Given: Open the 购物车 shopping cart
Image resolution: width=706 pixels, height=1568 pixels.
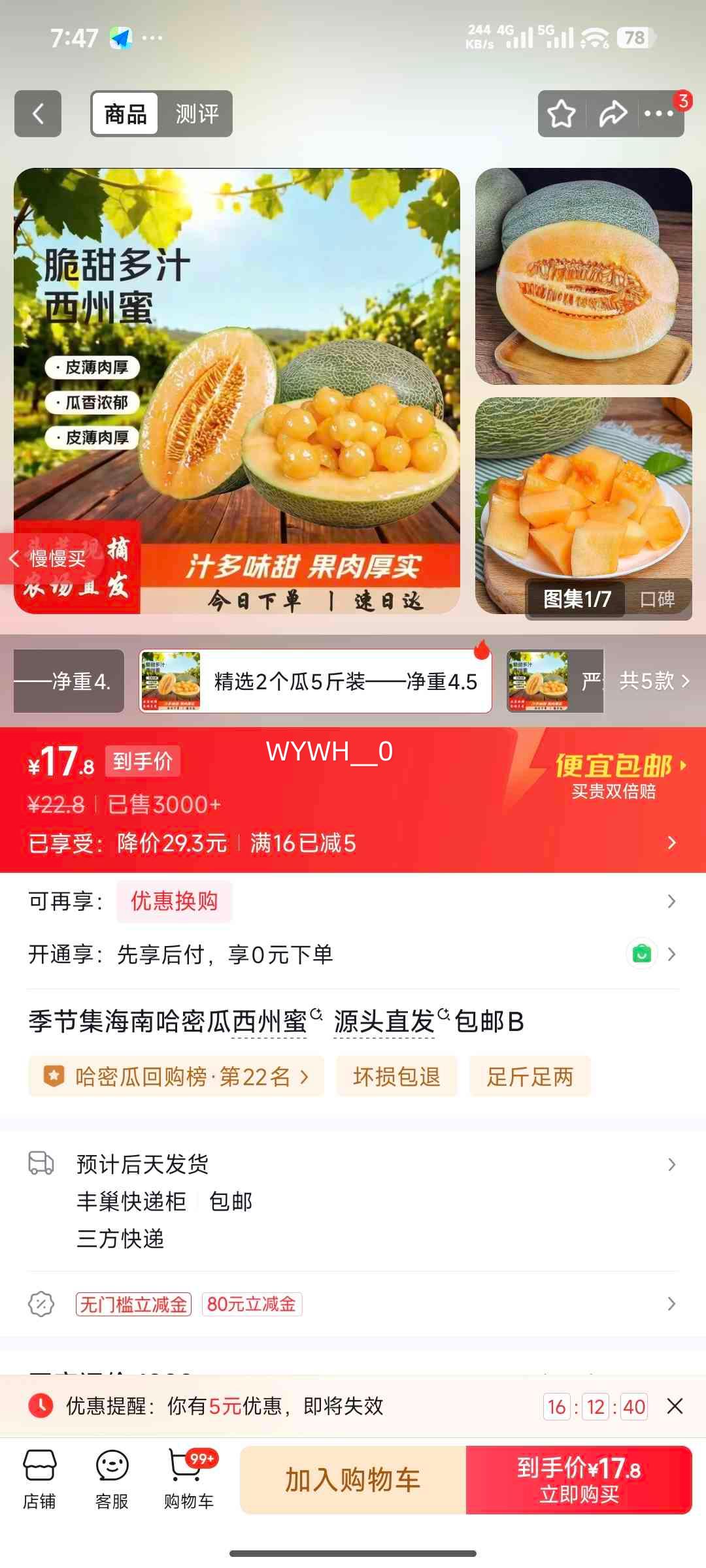Looking at the screenshot, I should click(x=188, y=1480).
